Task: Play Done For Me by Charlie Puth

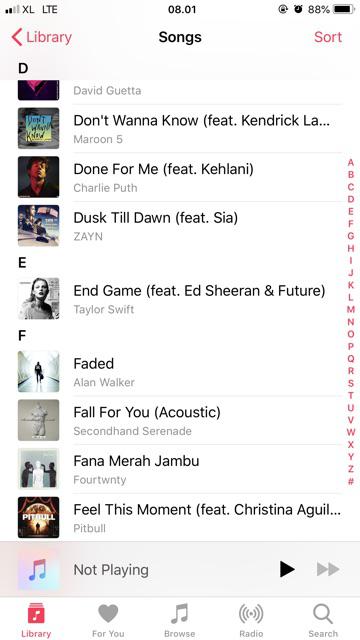Action: [x=180, y=177]
